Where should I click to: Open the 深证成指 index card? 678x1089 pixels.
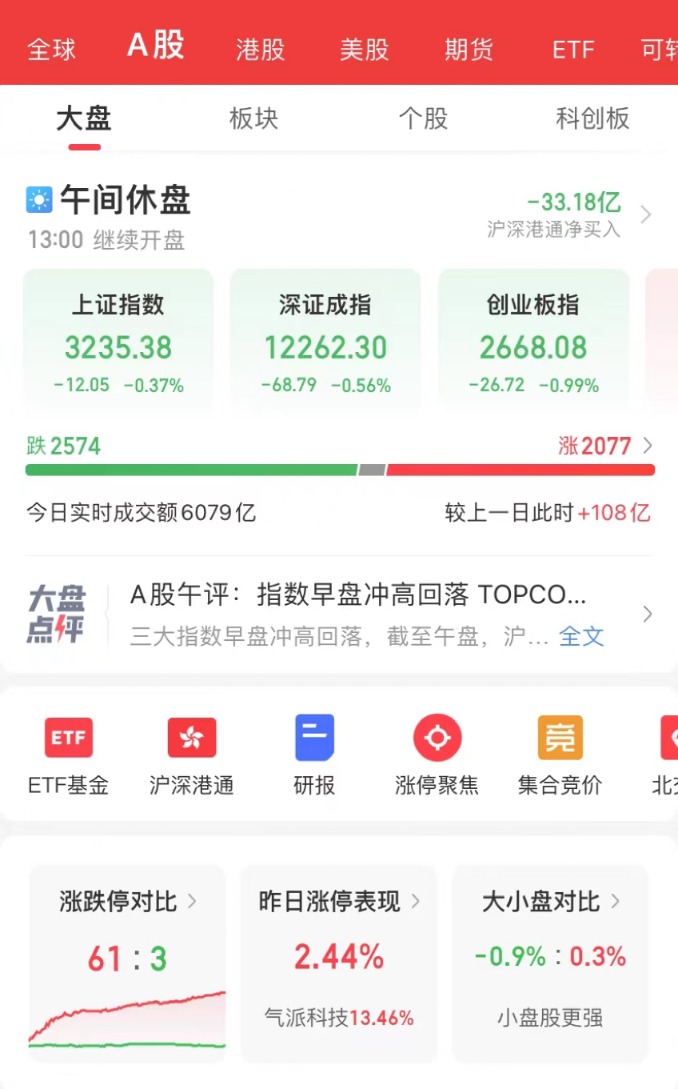325,340
